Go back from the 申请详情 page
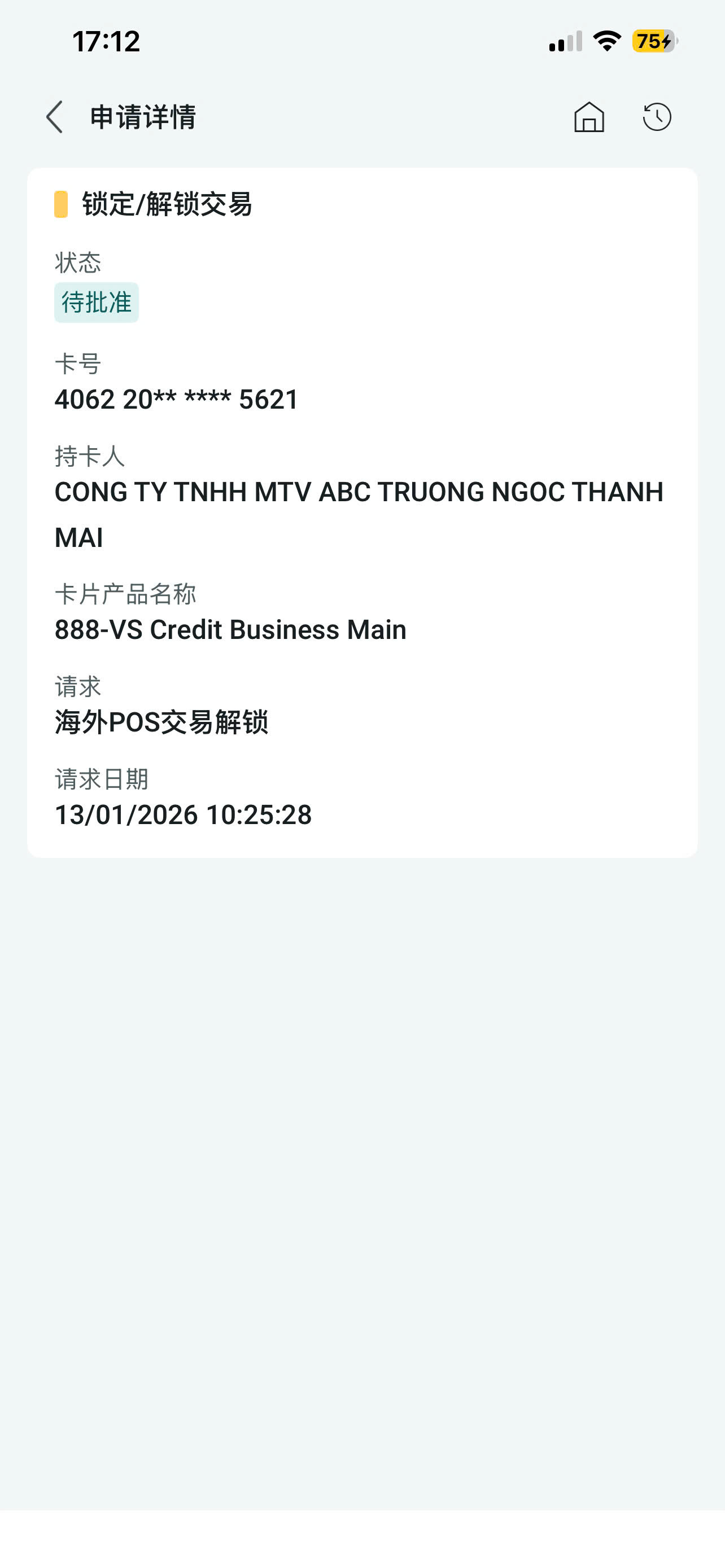 55,117
